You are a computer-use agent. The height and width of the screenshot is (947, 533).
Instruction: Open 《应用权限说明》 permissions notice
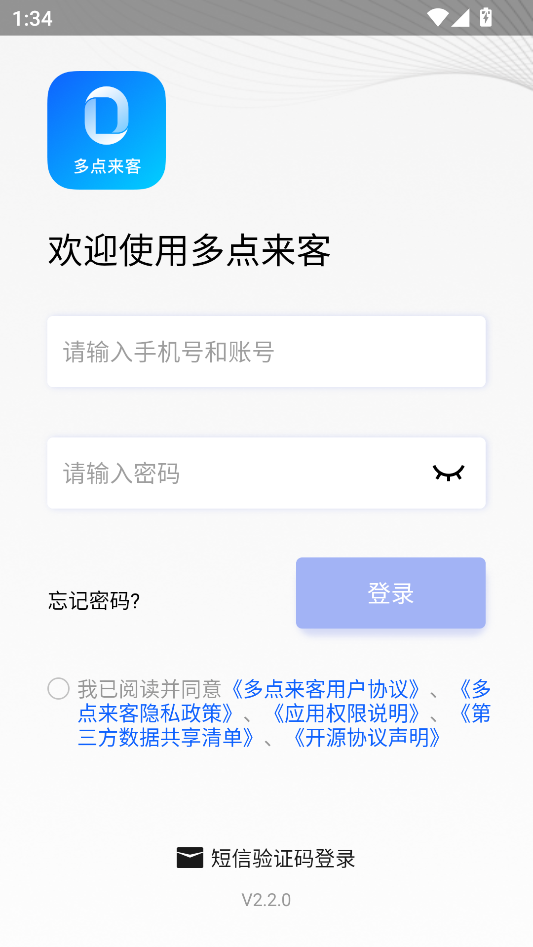click(346, 713)
